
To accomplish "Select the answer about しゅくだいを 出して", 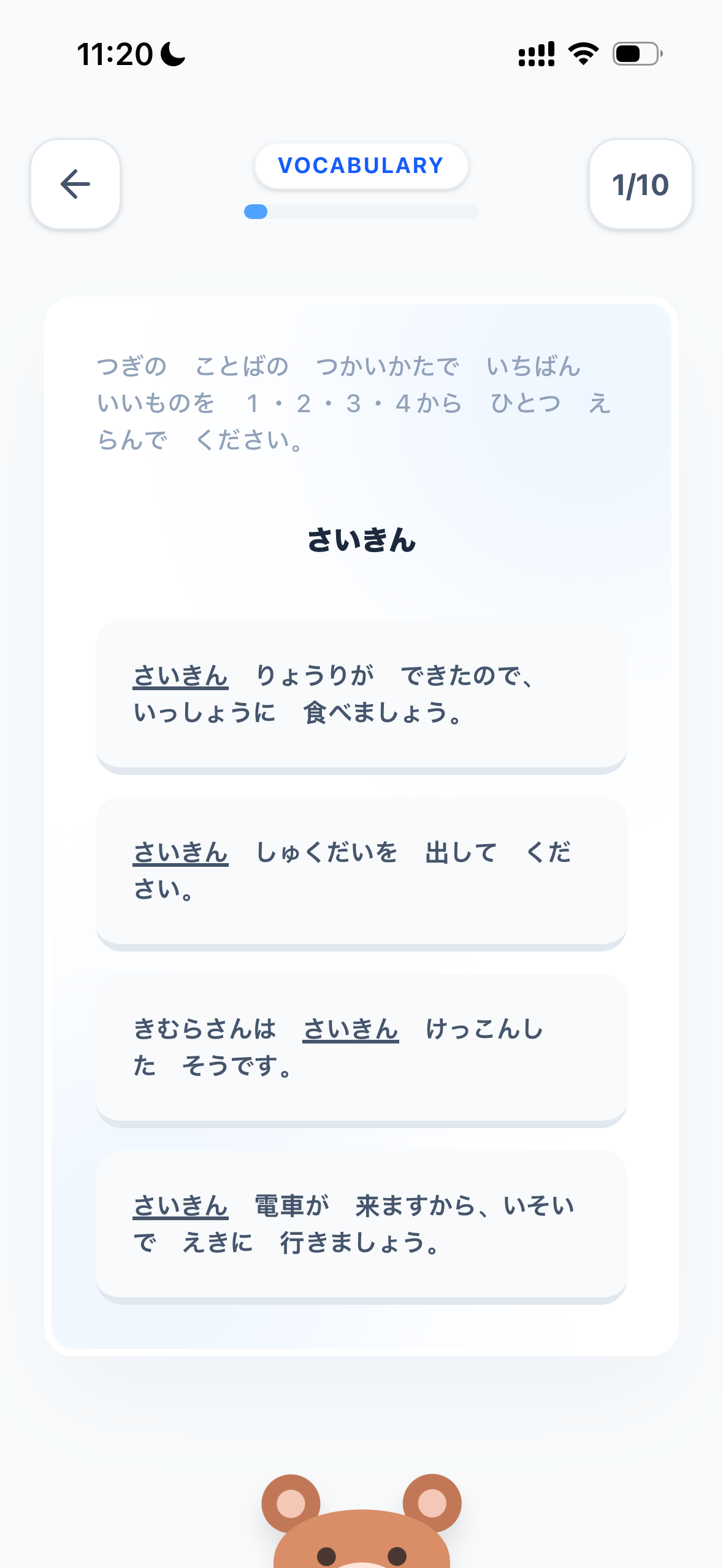I will (x=361, y=871).
